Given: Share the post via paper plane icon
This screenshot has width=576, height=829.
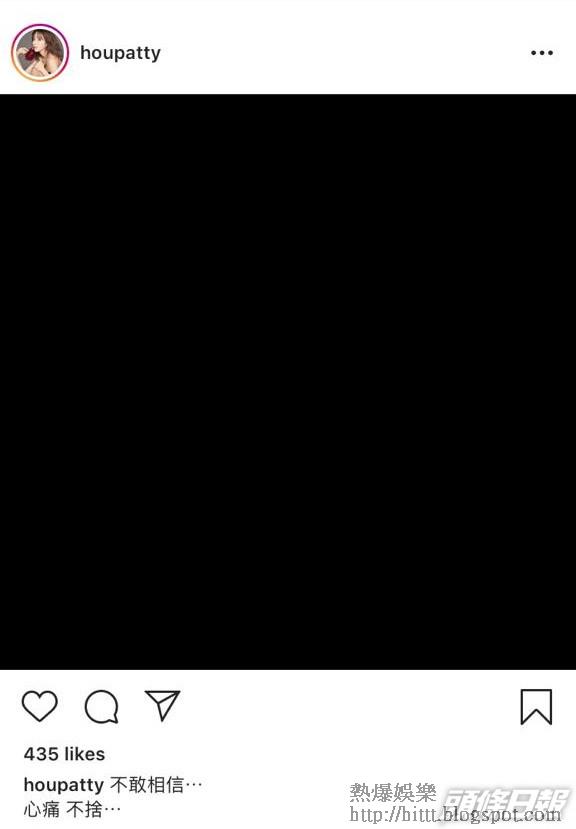Looking at the screenshot, I should (x=162, y=705).
